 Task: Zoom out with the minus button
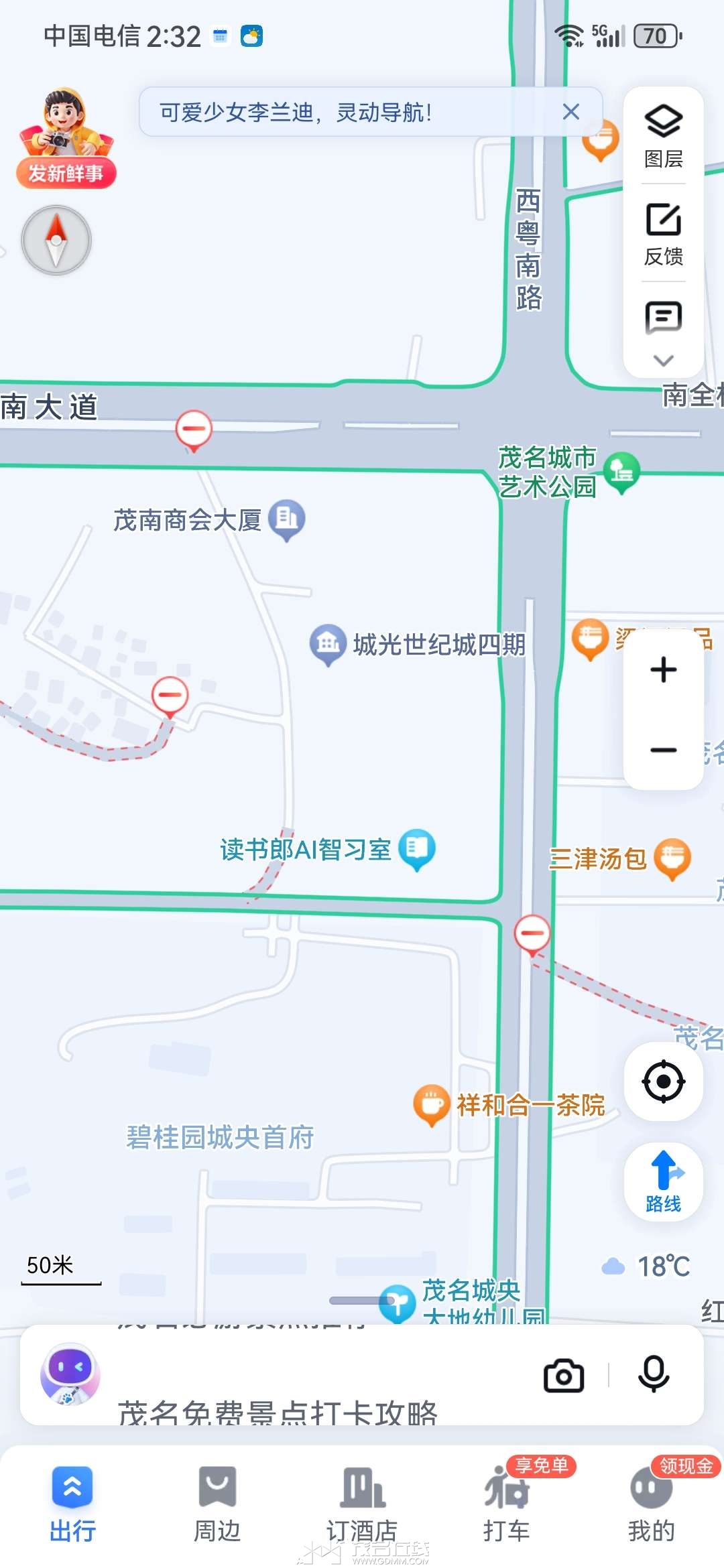click(x=663, y=750)
